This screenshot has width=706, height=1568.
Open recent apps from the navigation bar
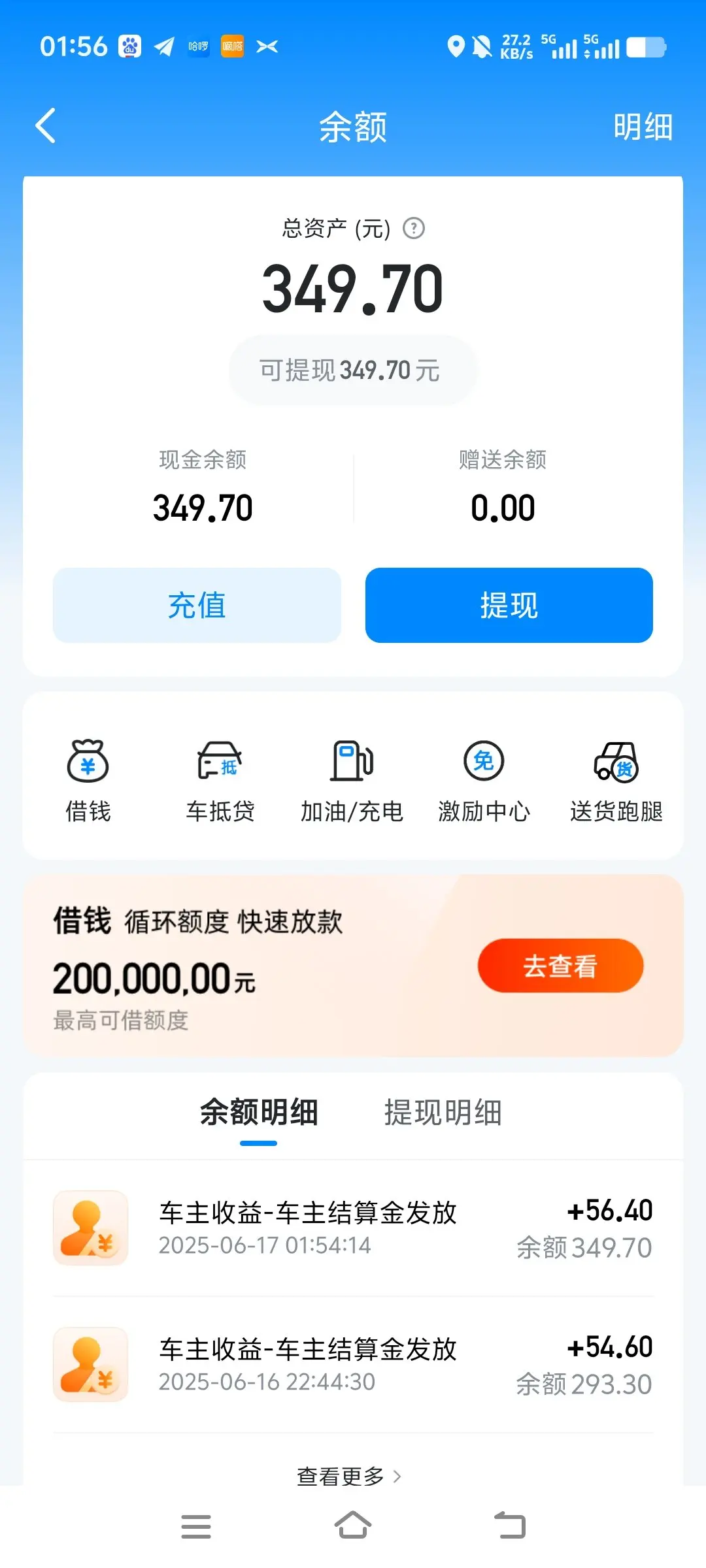pyautogui.click(x=196, y=1527)
